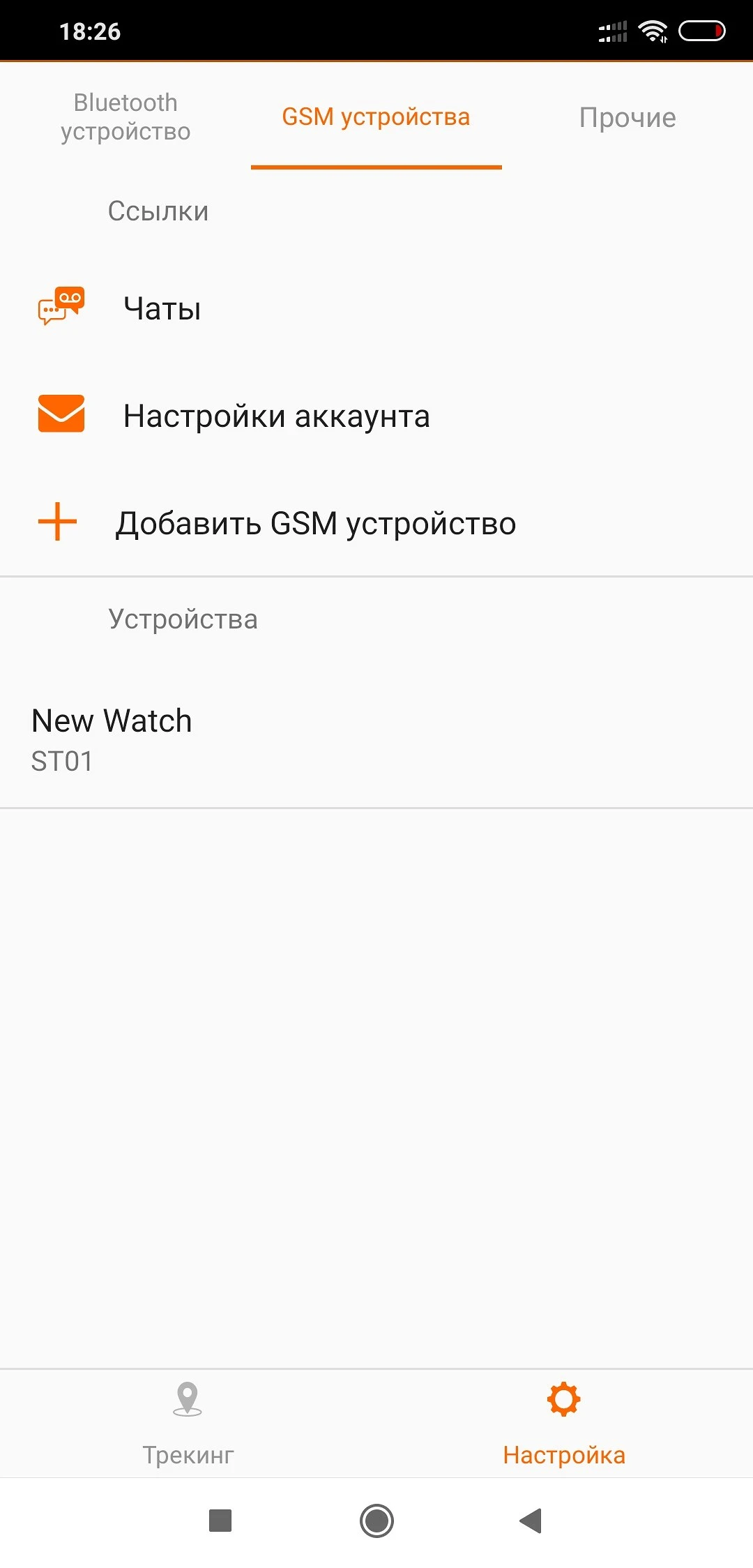
Task: Select the Настройка bottom tab
Action: [564, 1423]
